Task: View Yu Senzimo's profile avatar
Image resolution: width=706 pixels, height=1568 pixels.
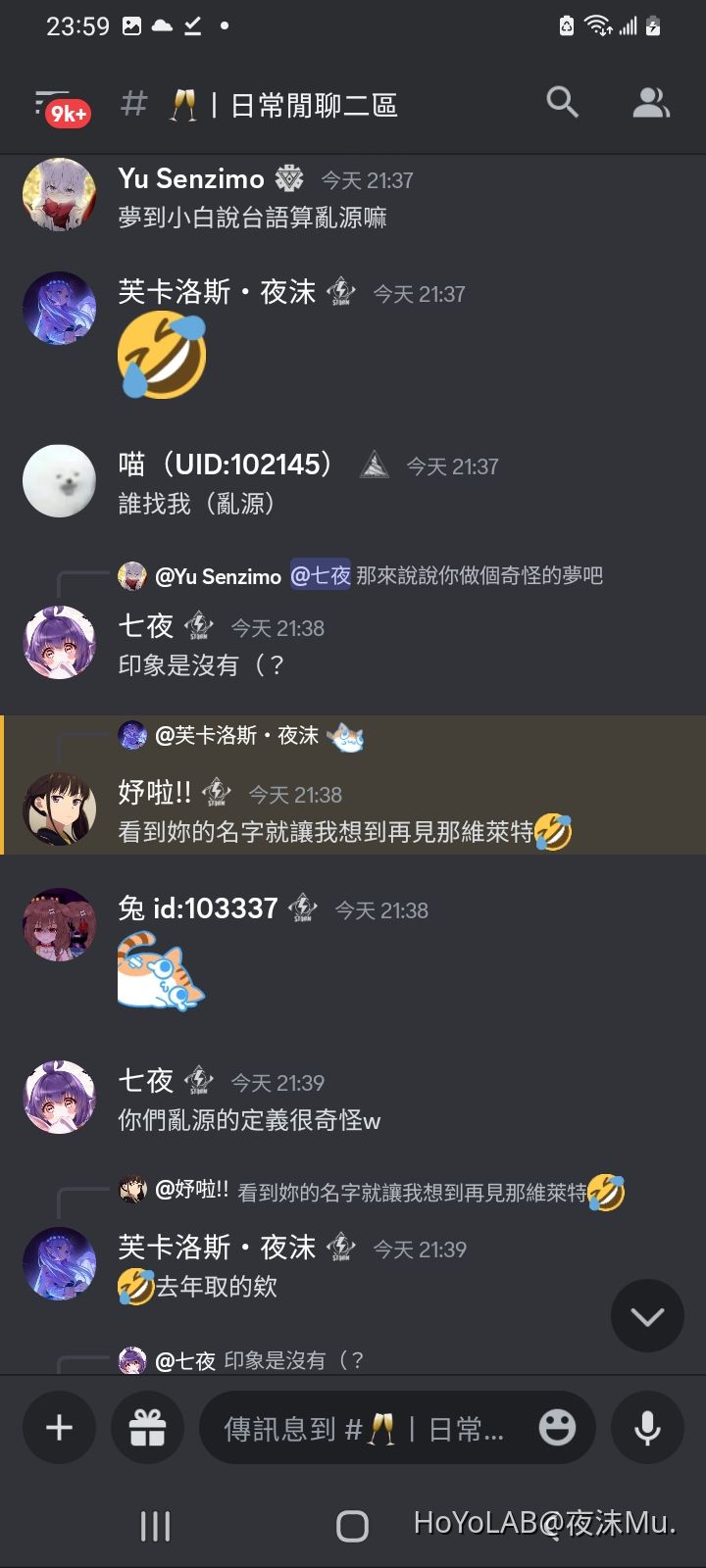Action: coord(59,195)
